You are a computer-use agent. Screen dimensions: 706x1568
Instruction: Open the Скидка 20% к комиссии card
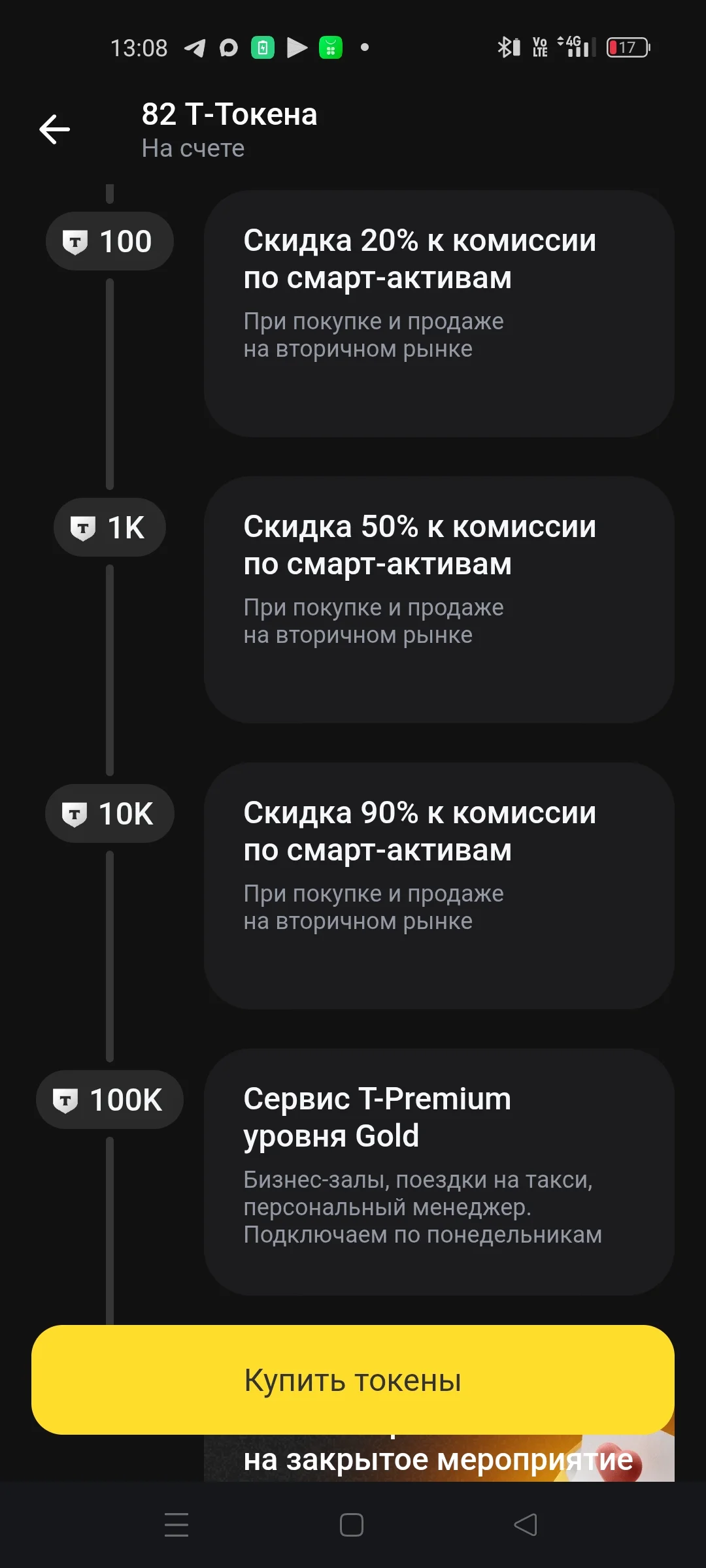[x=439, y=314]
